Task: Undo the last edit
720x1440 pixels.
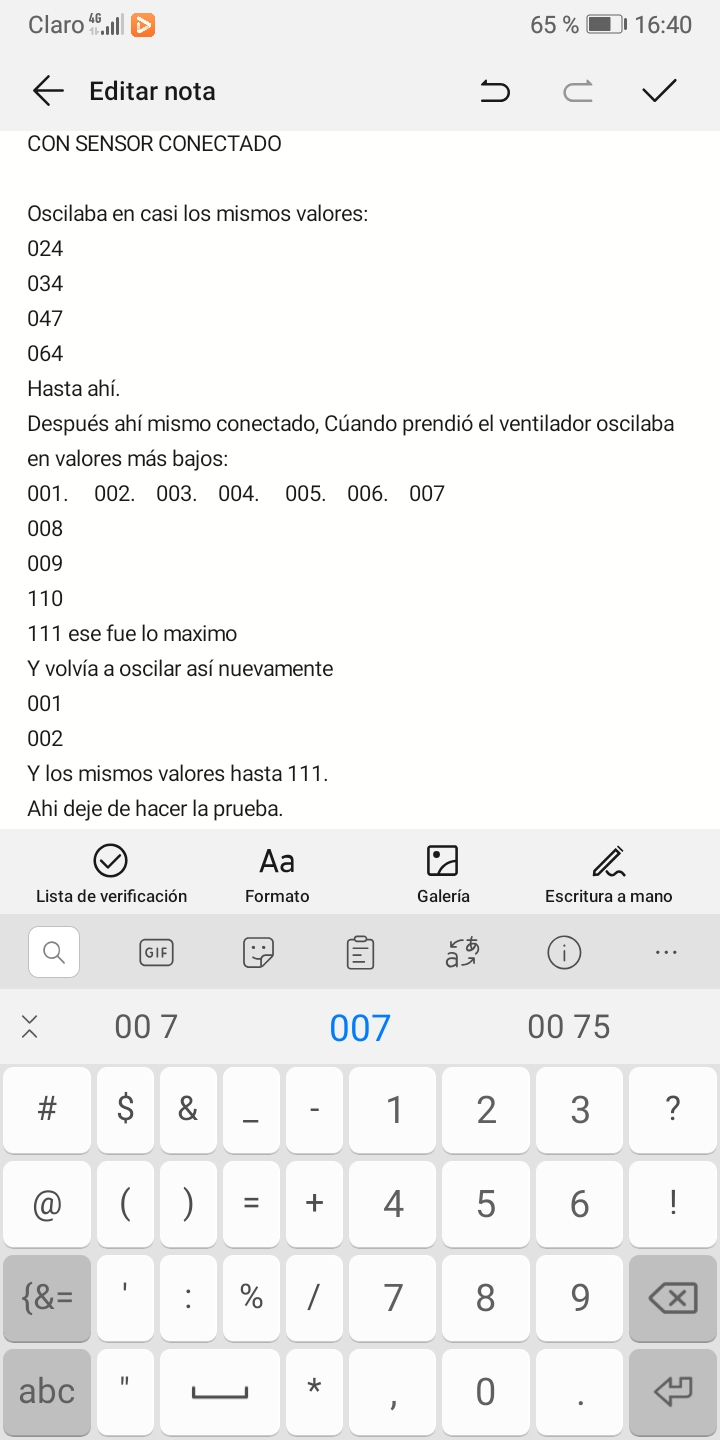Action: 495,92
